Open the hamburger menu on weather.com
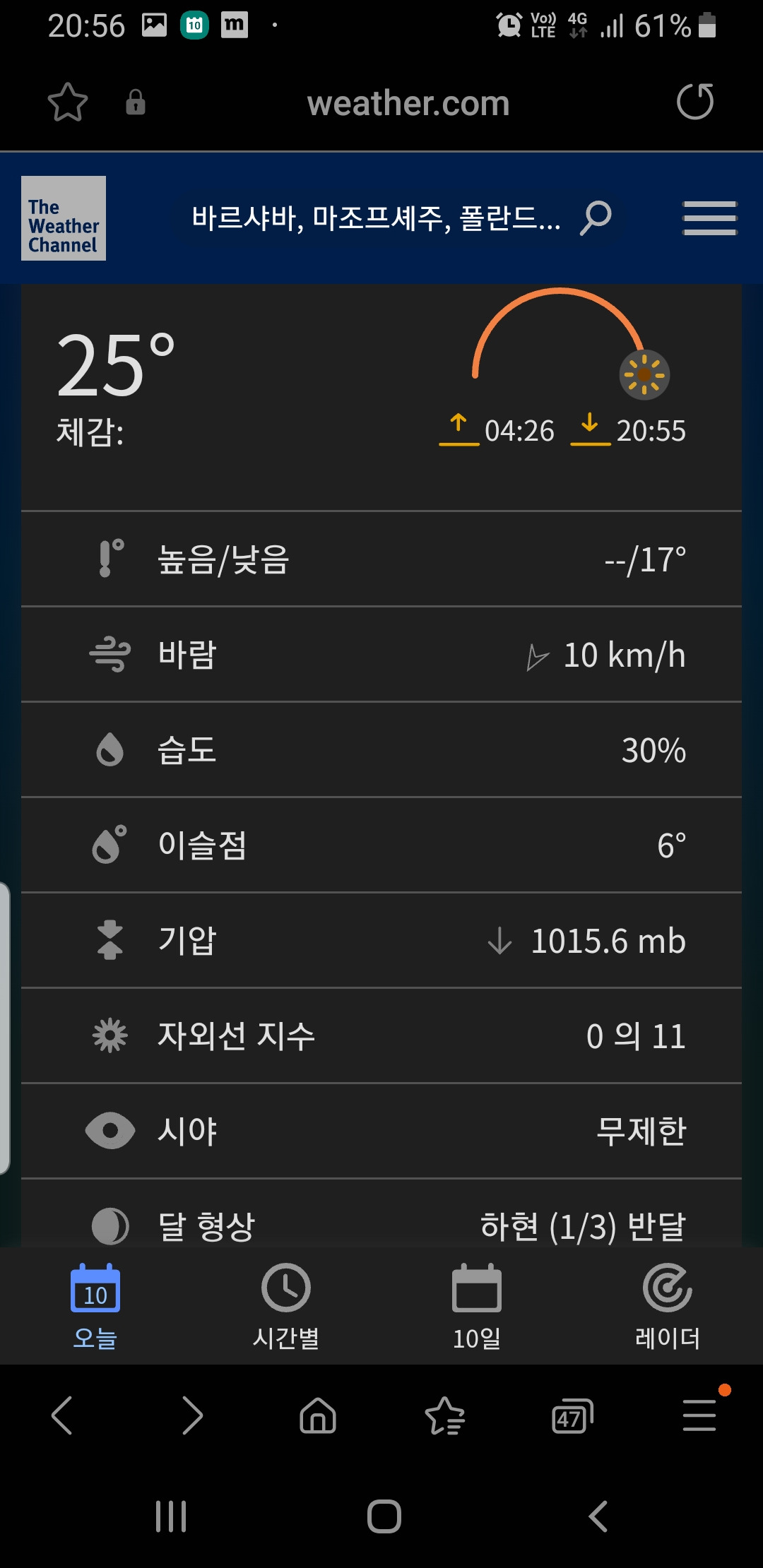The width and height of the screenshot is (763, 1568). click(x=710, y=219)
